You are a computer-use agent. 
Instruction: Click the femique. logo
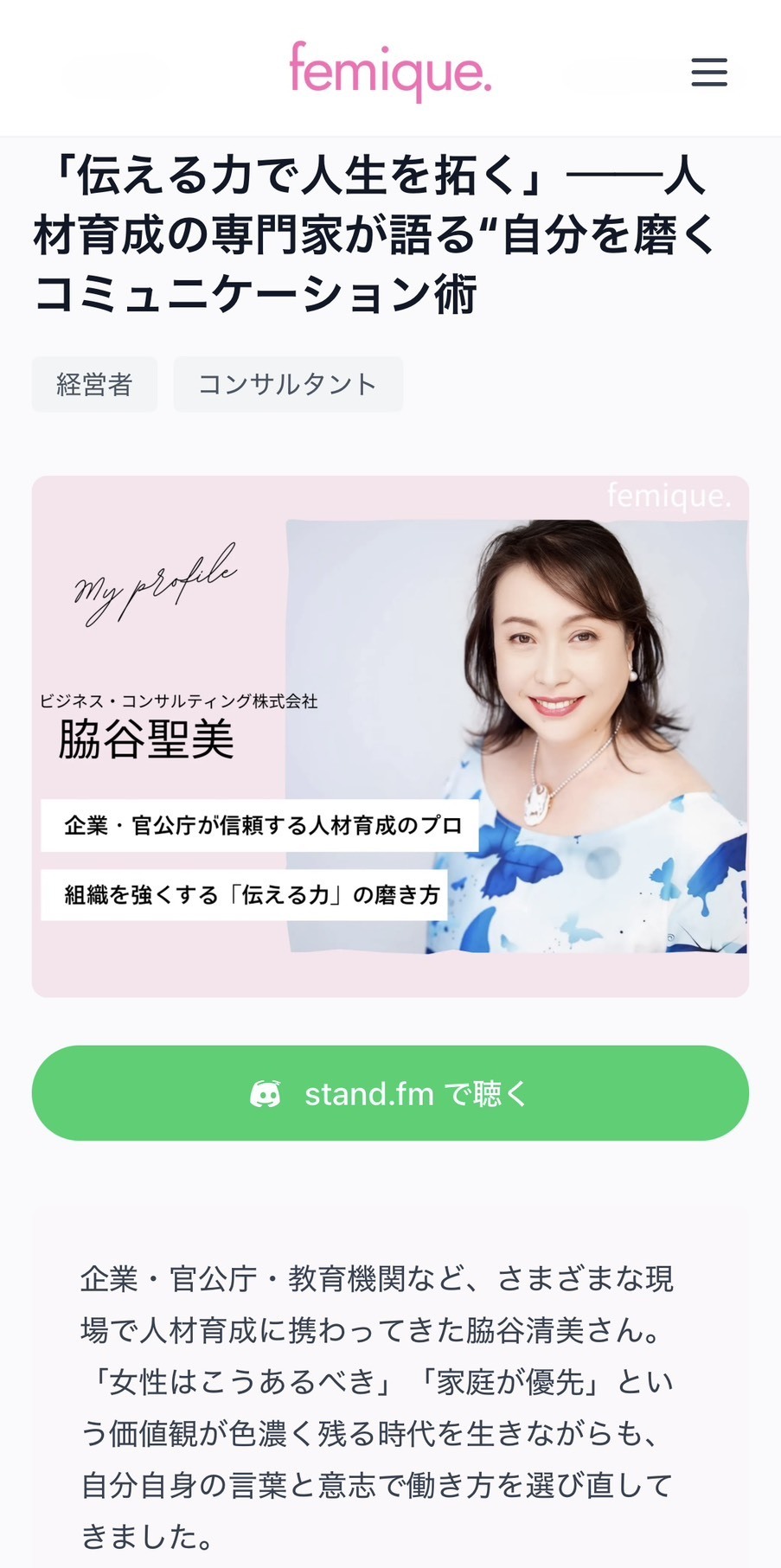[390, 73]
